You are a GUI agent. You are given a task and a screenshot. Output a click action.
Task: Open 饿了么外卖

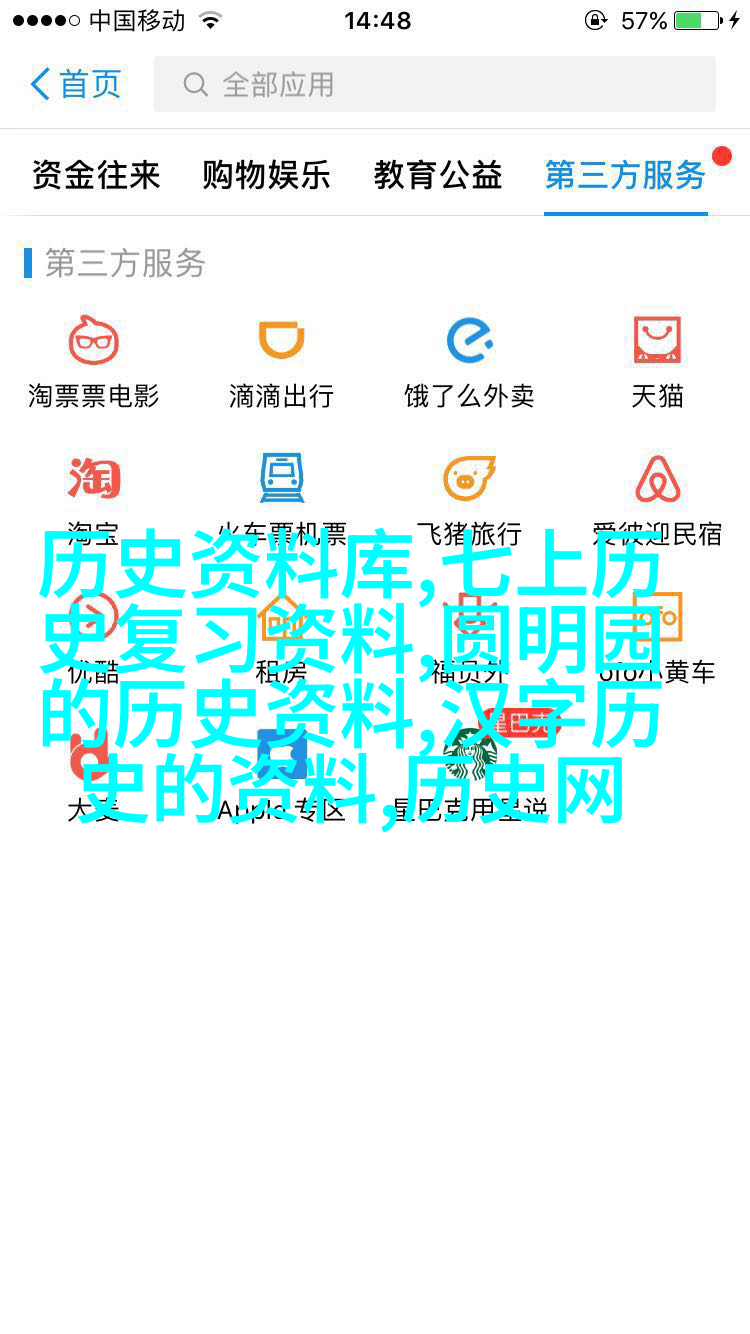tap(469, 362)
